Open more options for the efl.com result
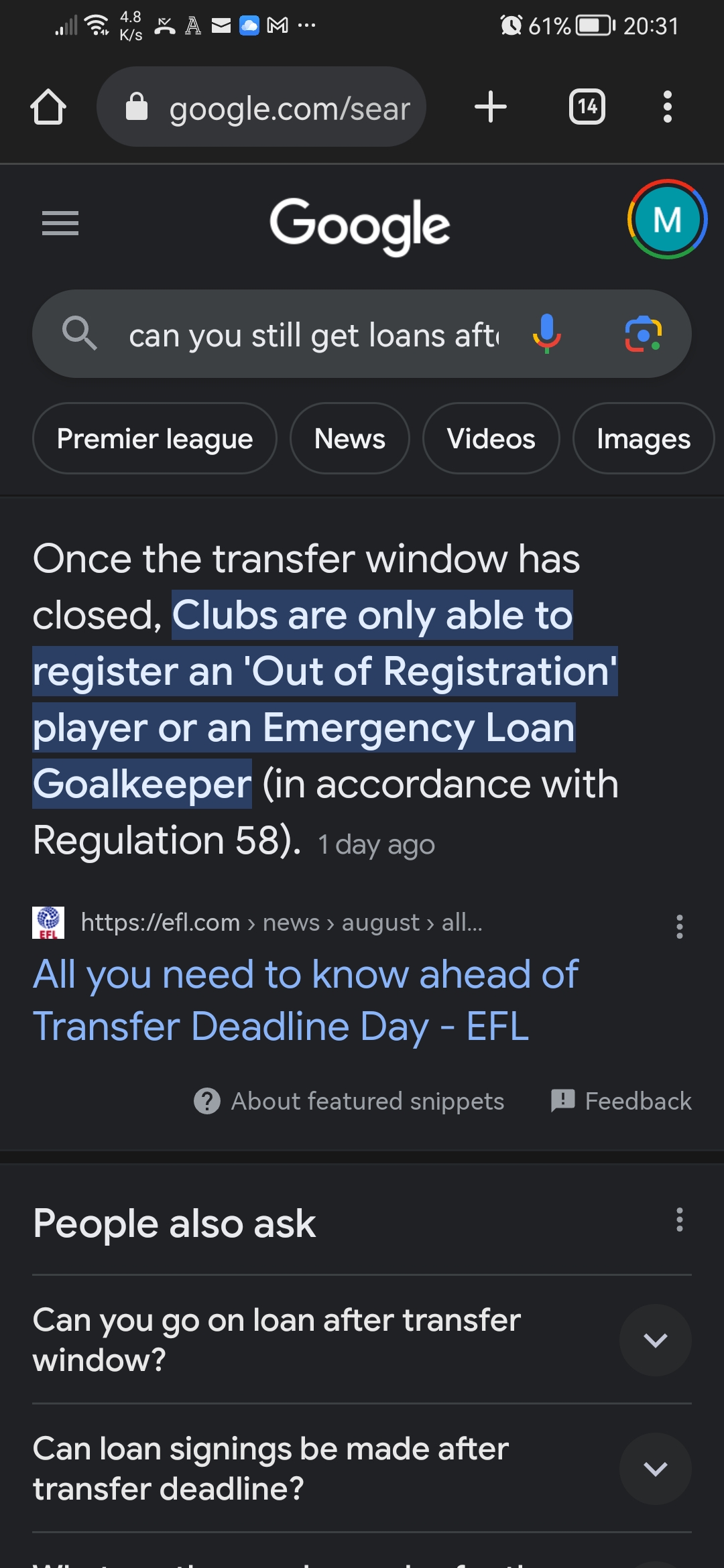 [x=680, y=927]
